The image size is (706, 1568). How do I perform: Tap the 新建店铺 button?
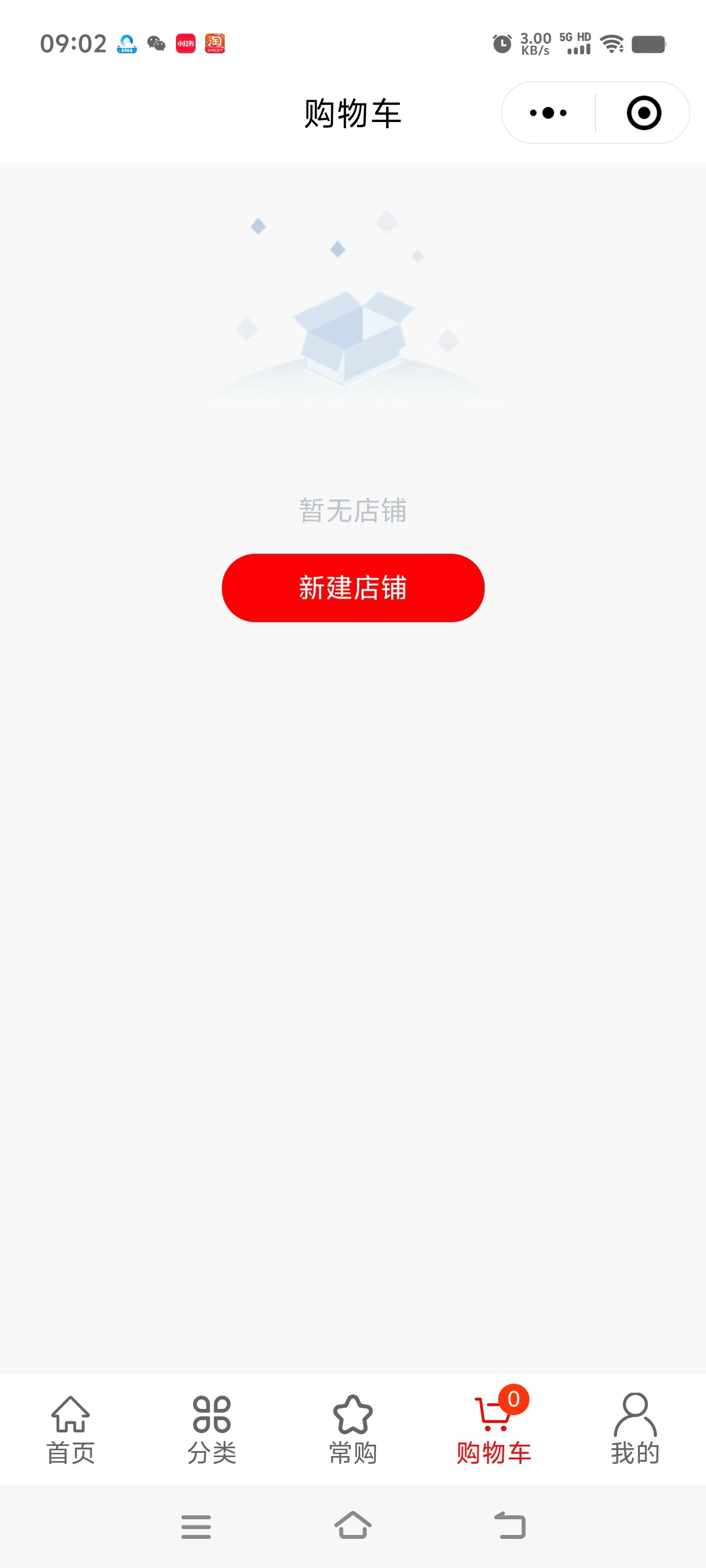click(352, 587)
